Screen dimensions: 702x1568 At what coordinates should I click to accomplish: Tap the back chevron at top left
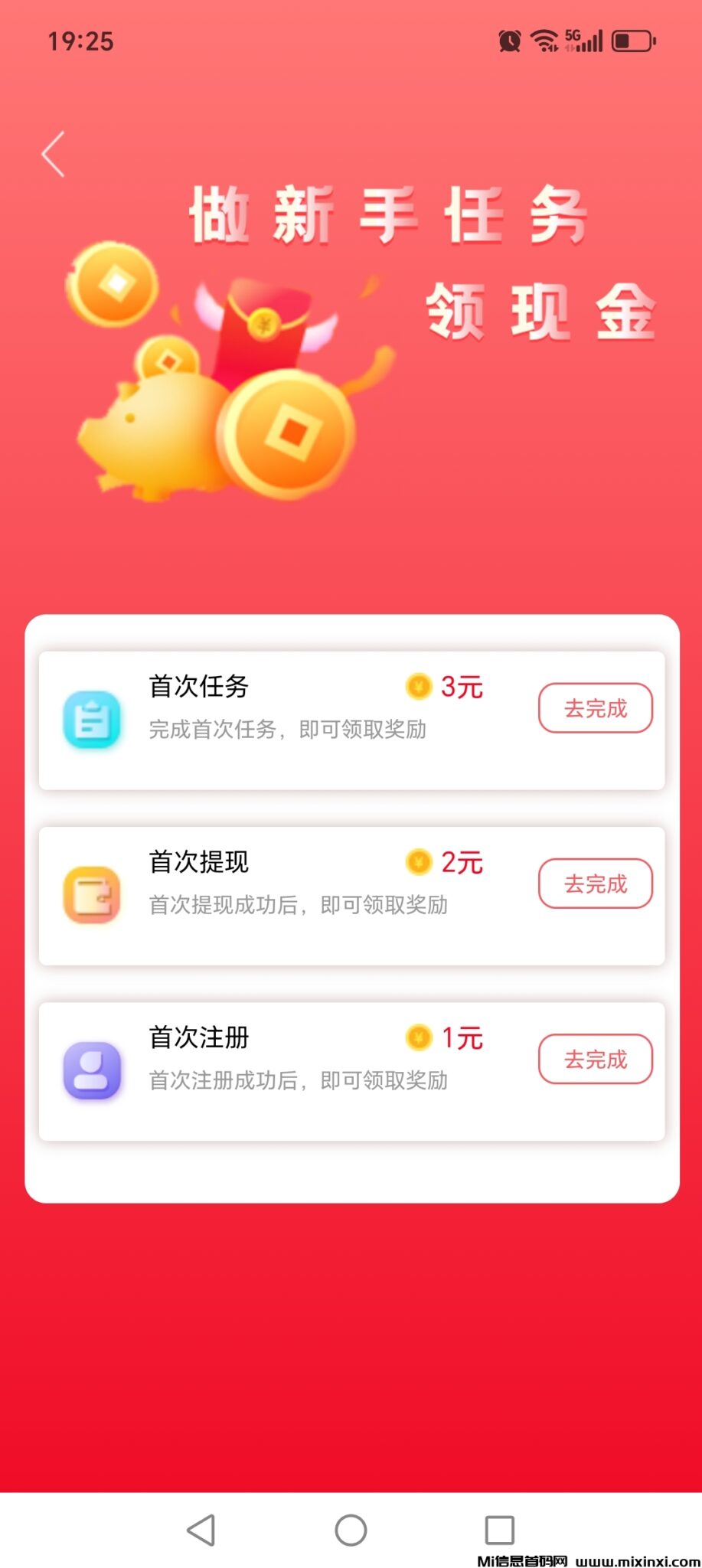pos(52,153)
